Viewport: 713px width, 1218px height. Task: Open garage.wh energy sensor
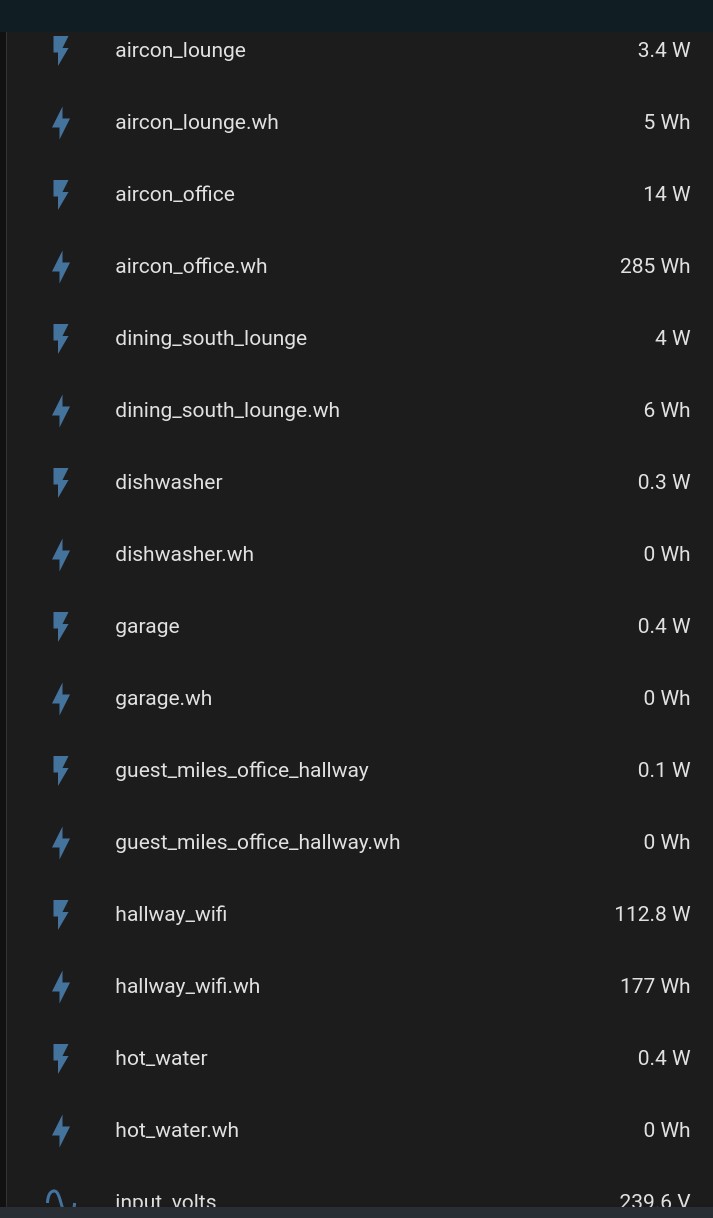click(163, 698)
